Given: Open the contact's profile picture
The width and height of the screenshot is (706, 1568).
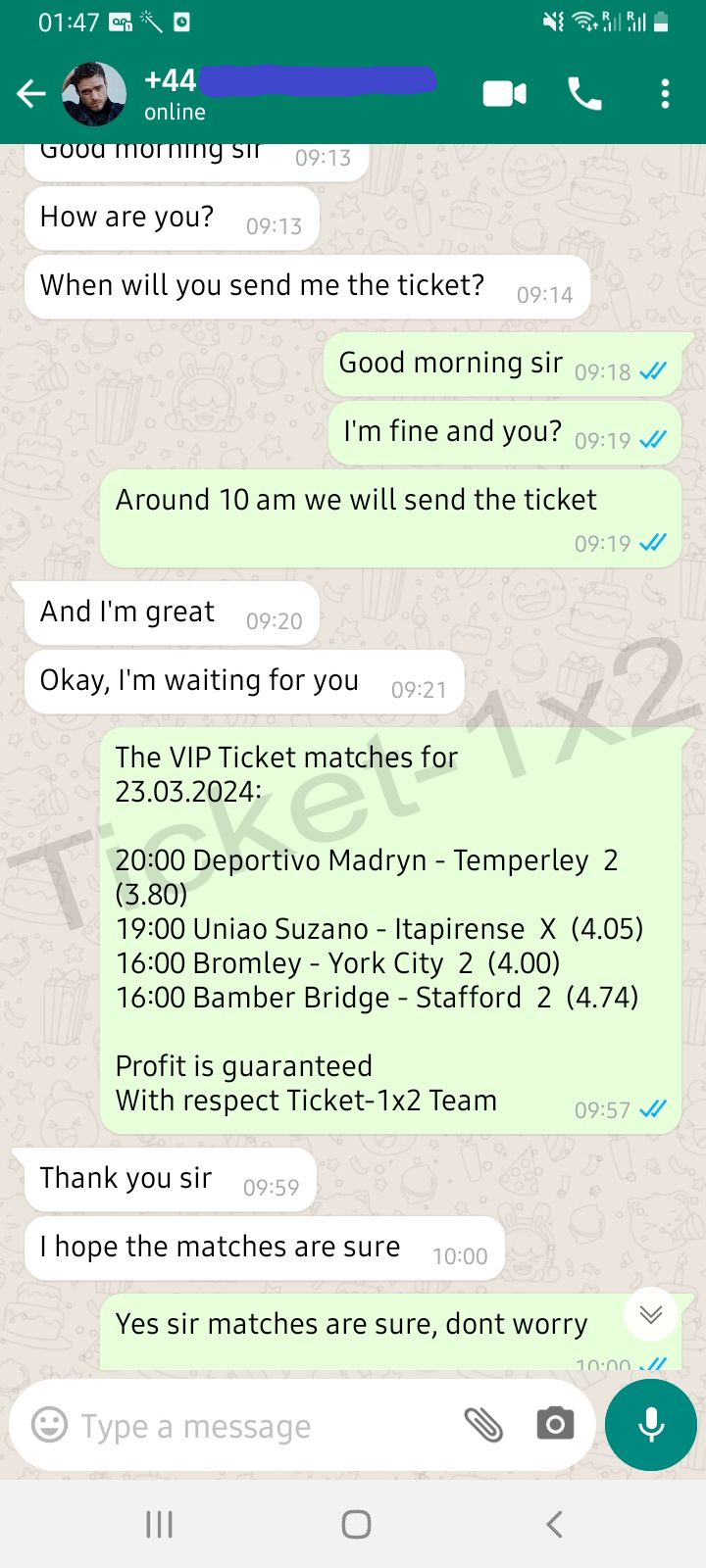Looking at the screenshot, I should [x=94, y=94].
